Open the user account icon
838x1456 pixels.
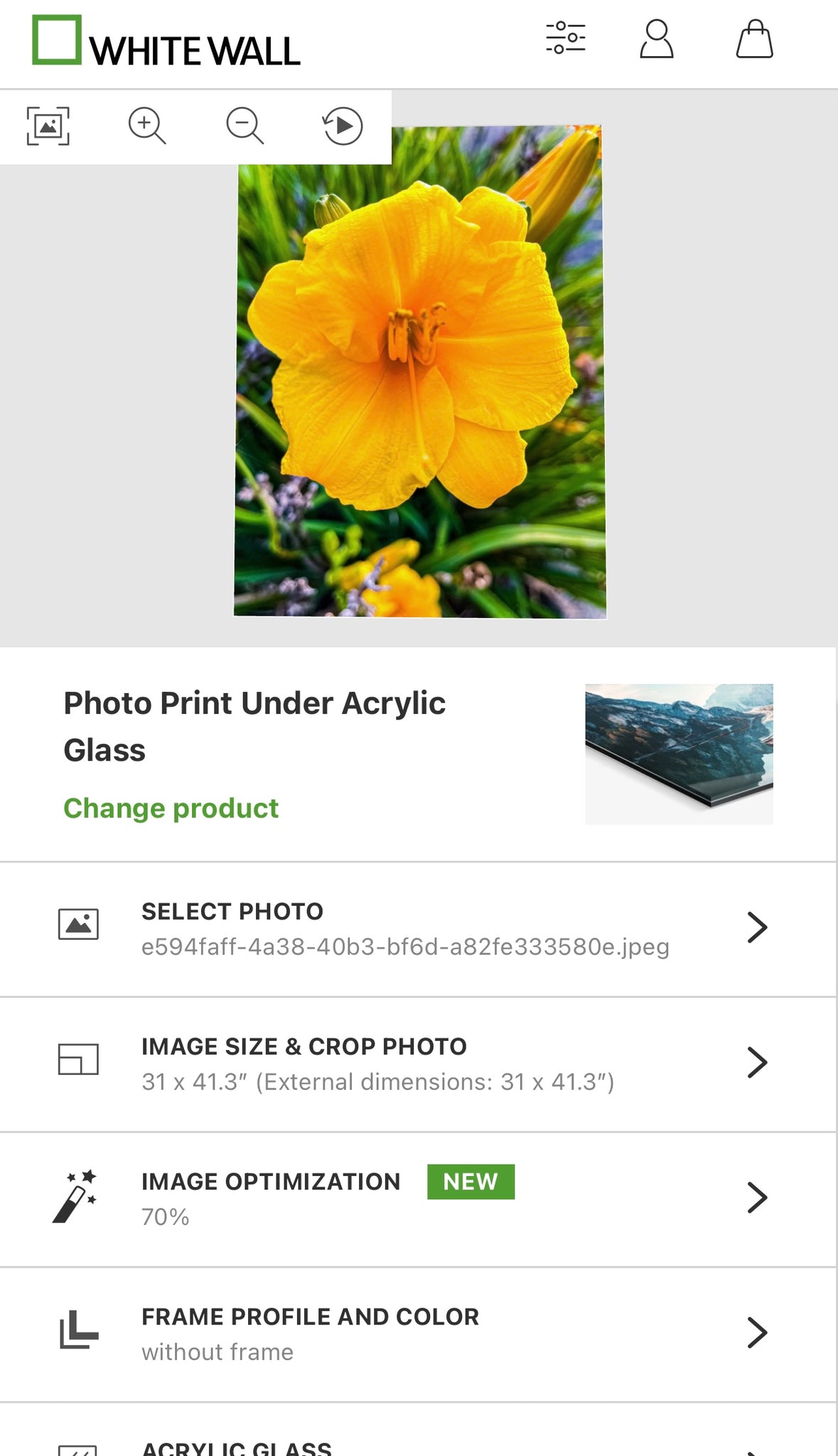click(x=656, y=39)
